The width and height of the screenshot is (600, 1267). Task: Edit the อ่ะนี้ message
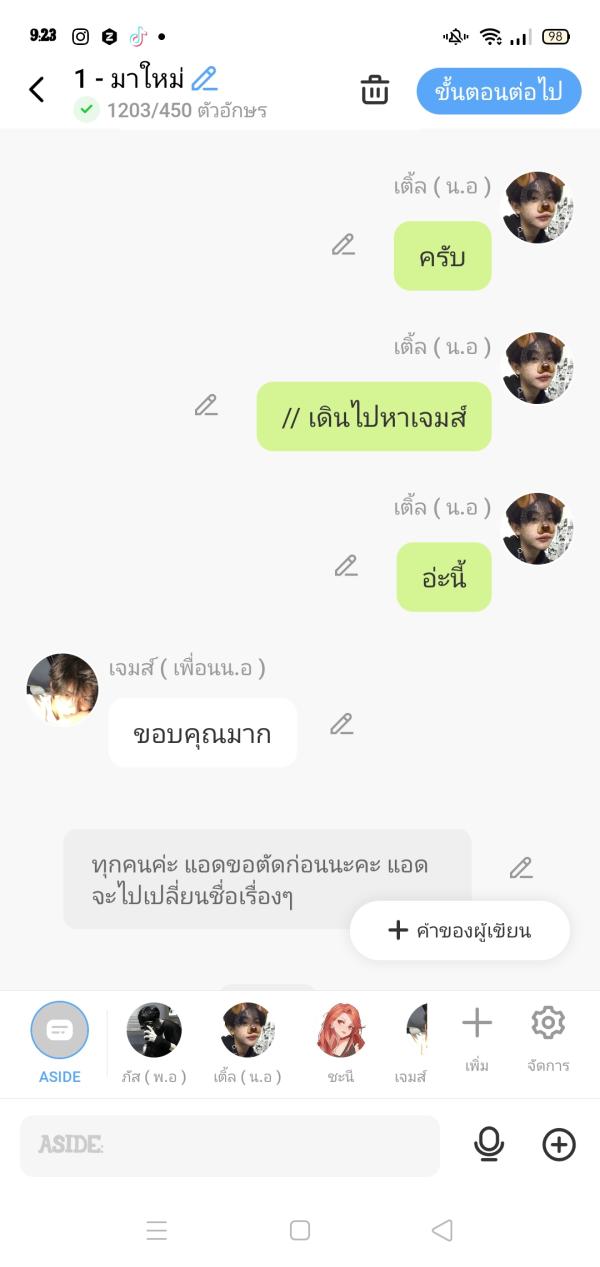pos(346,566)
